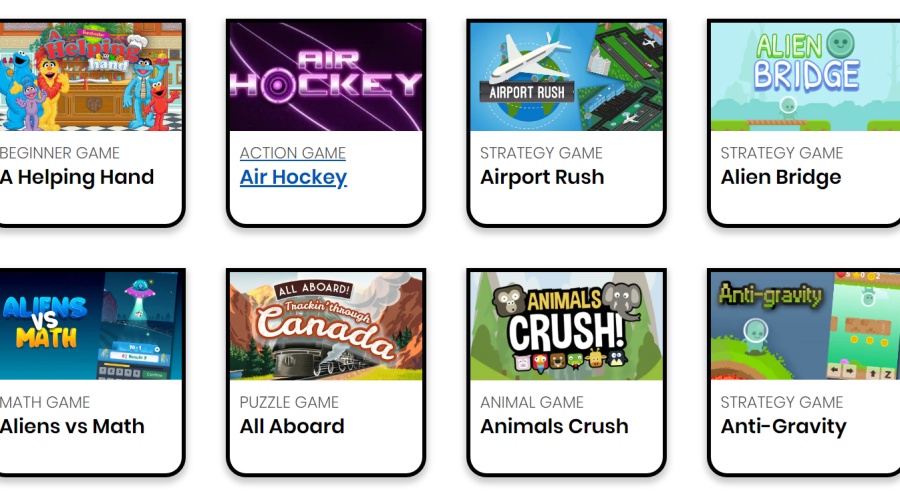Launch the Aliens vs Math game

point(72,426)
